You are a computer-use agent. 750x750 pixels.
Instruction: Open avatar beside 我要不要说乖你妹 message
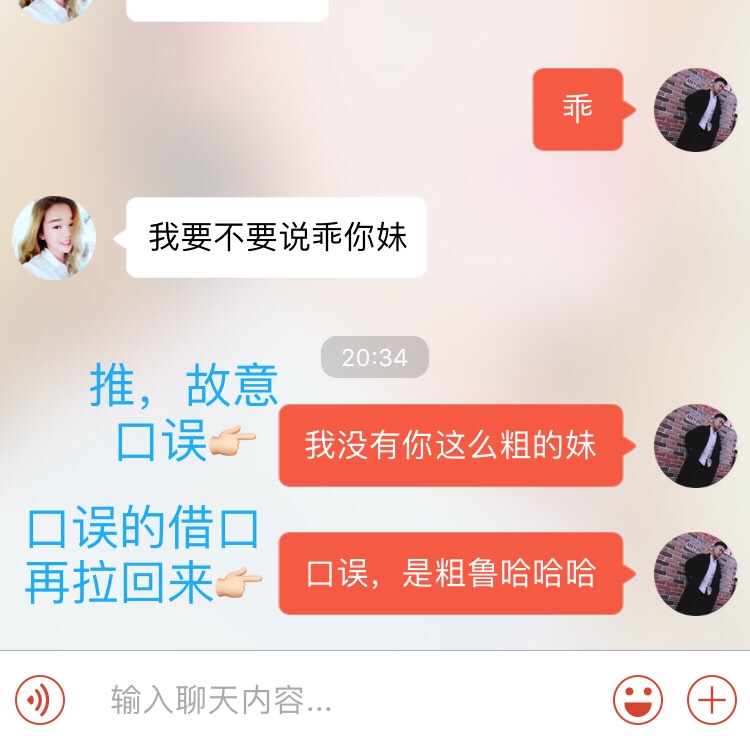(x=54, y=238)
